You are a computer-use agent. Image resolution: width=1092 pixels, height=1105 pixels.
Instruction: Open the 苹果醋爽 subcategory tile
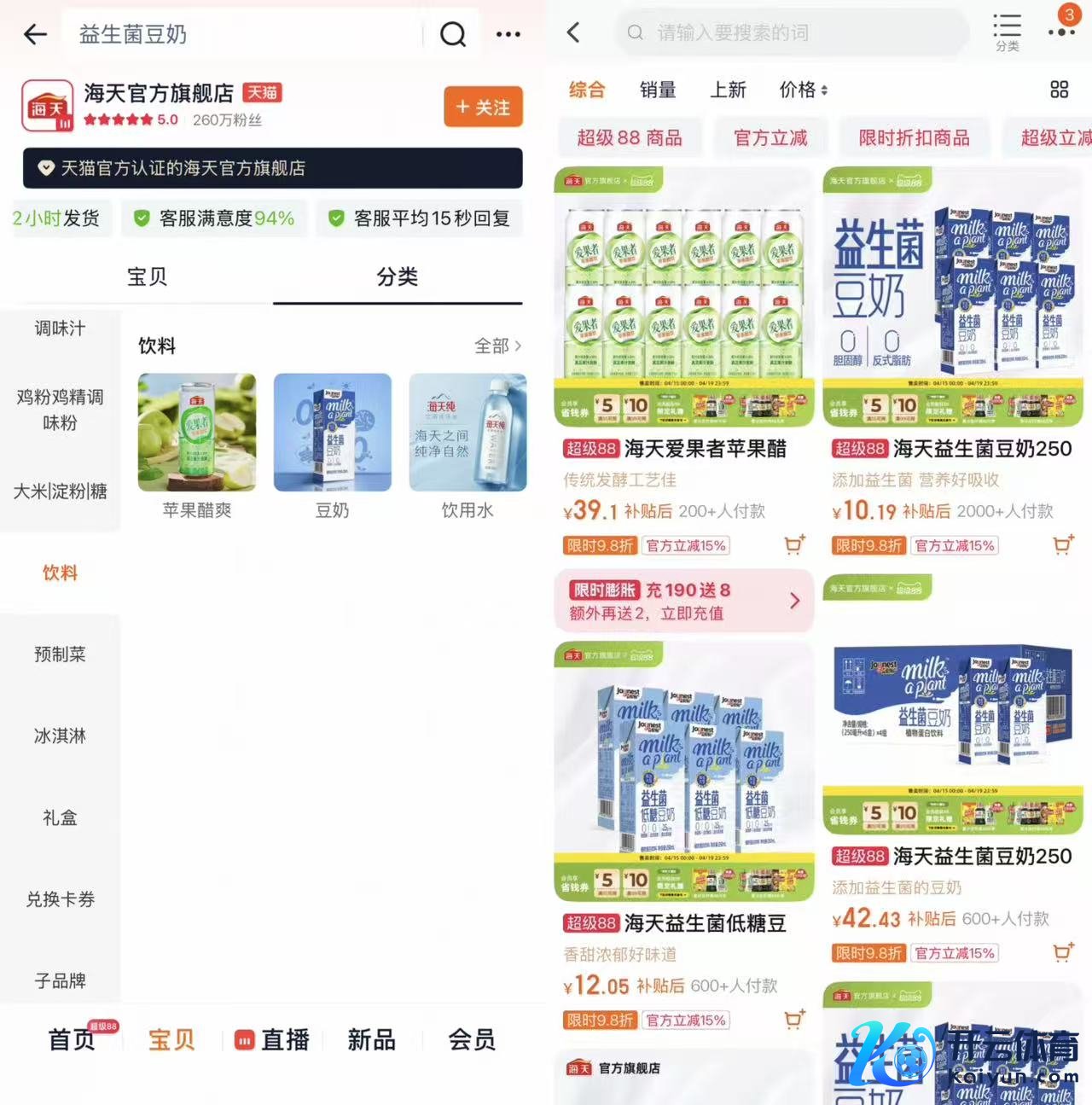pos(197,433)
